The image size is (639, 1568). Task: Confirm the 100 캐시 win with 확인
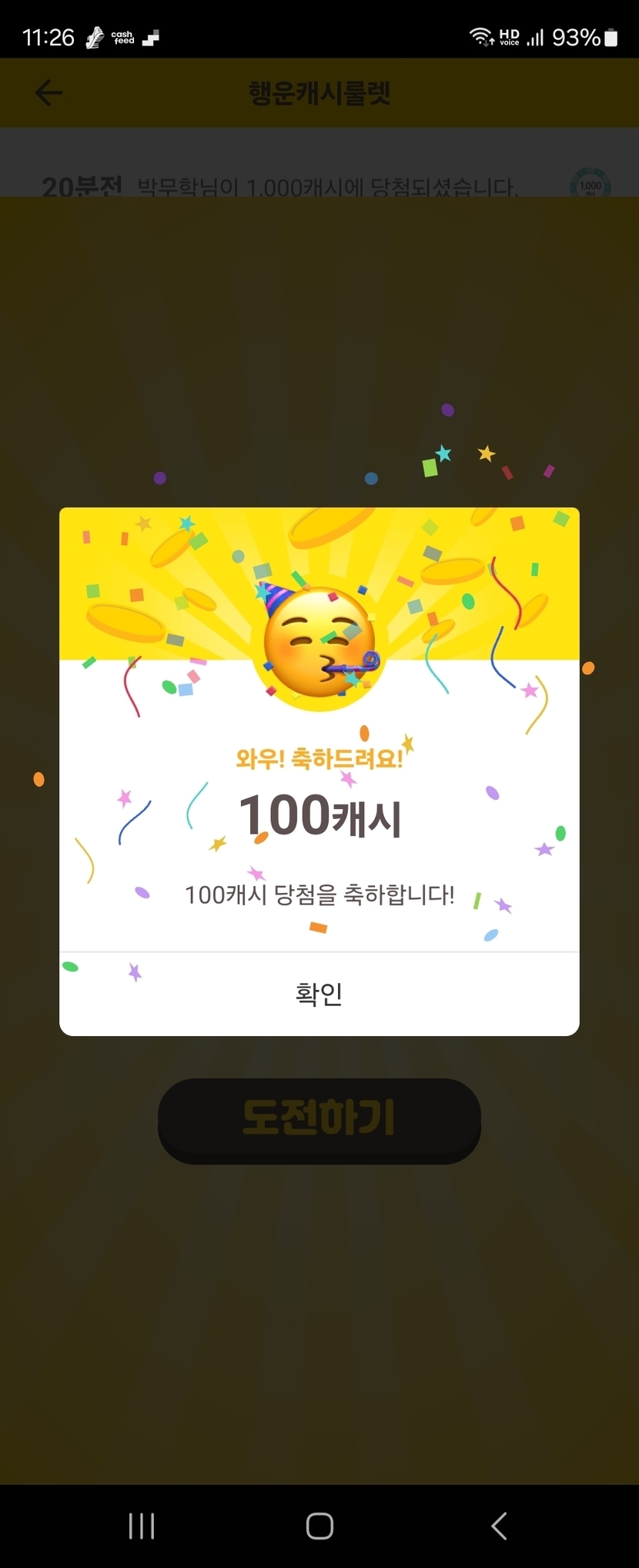click(x=319, y=994)
